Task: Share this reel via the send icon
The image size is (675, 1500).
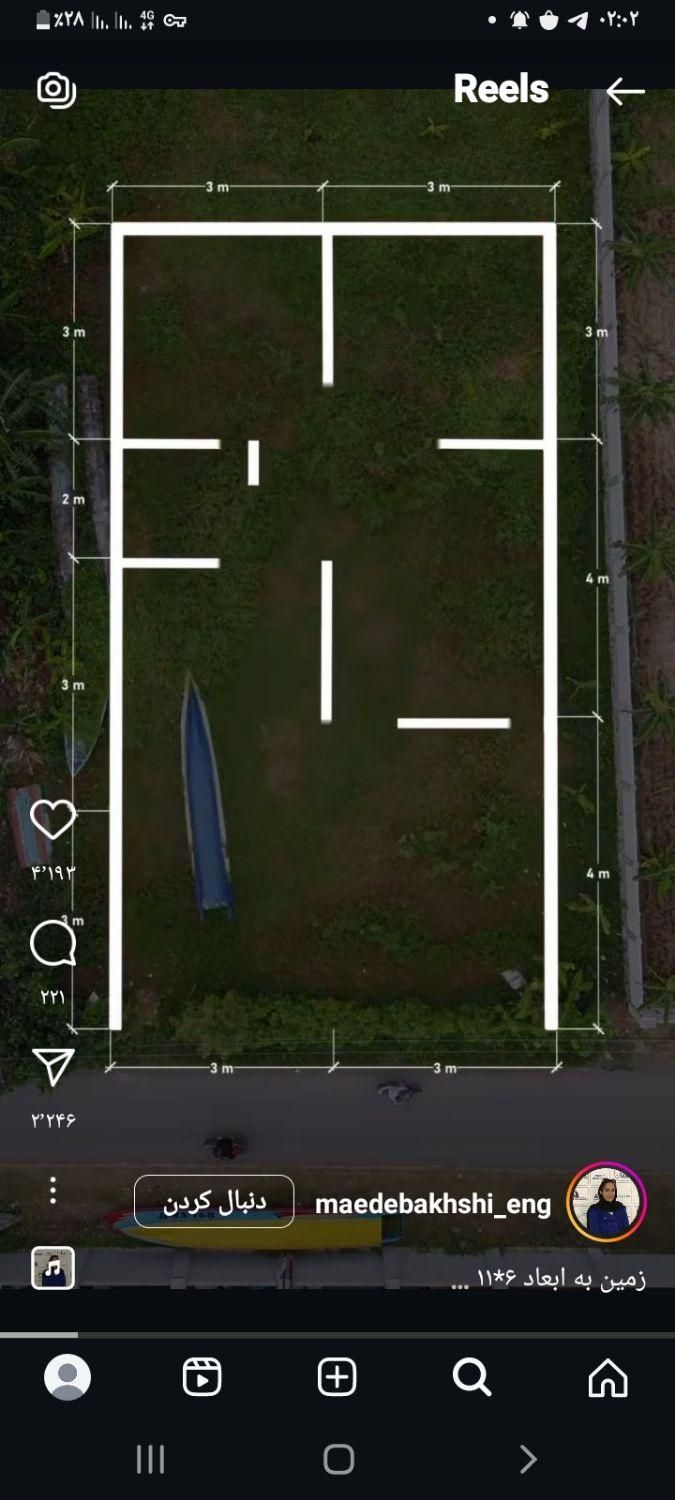Action: (x=53, y=1067)
